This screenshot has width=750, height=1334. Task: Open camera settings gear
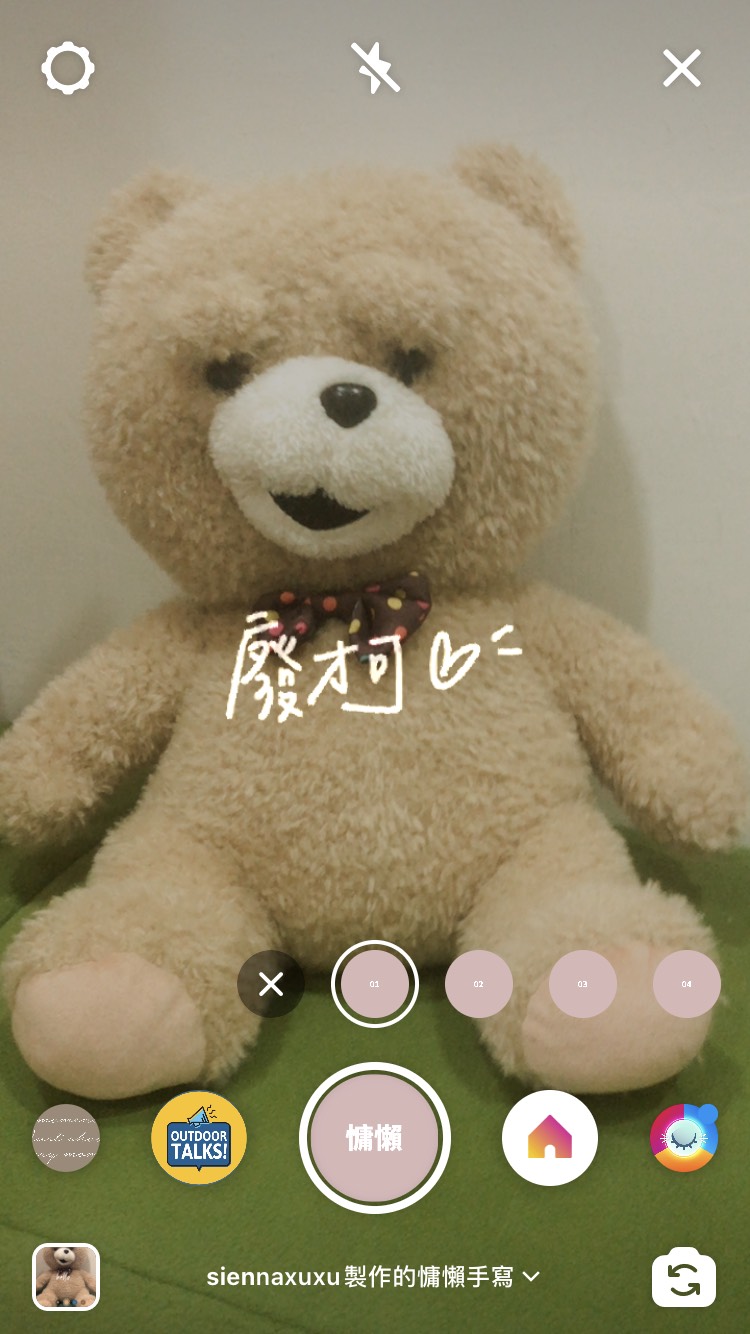68,69
